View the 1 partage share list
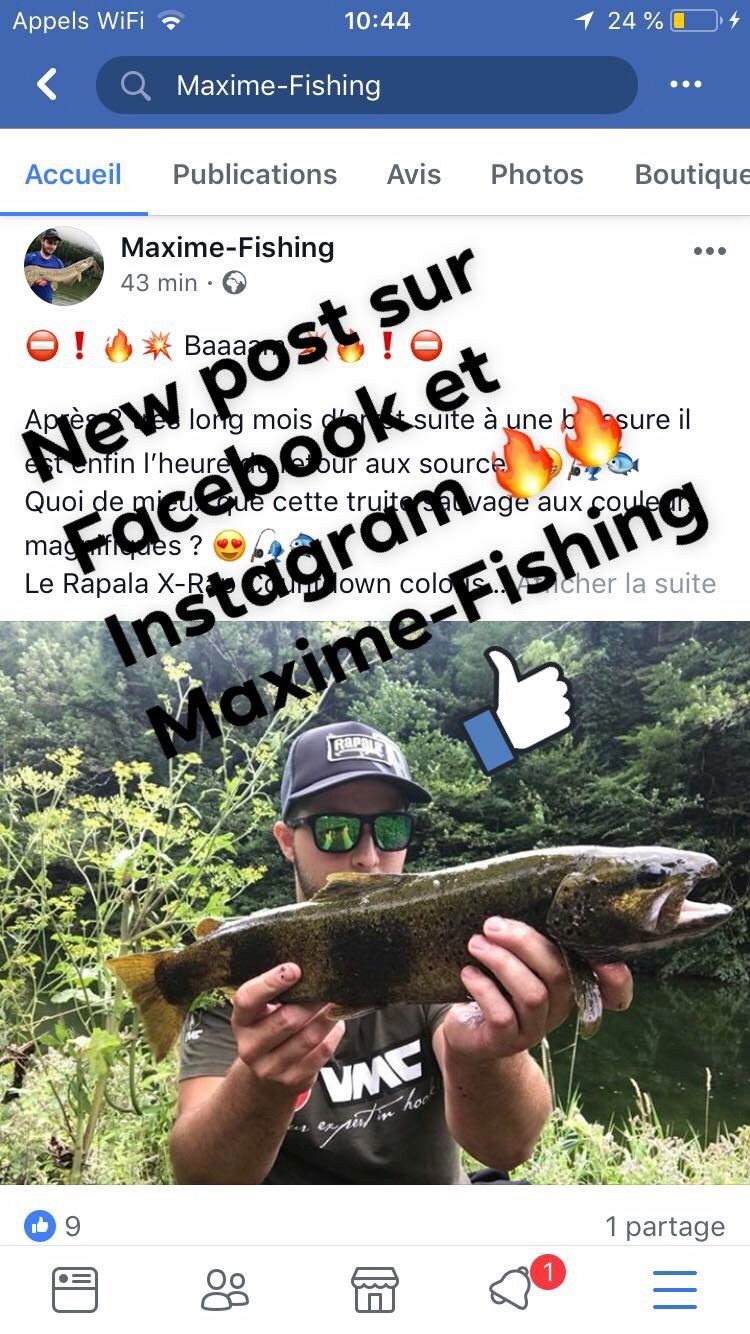The height and width of the screenshot is (1334, 750). point(664,1226)
